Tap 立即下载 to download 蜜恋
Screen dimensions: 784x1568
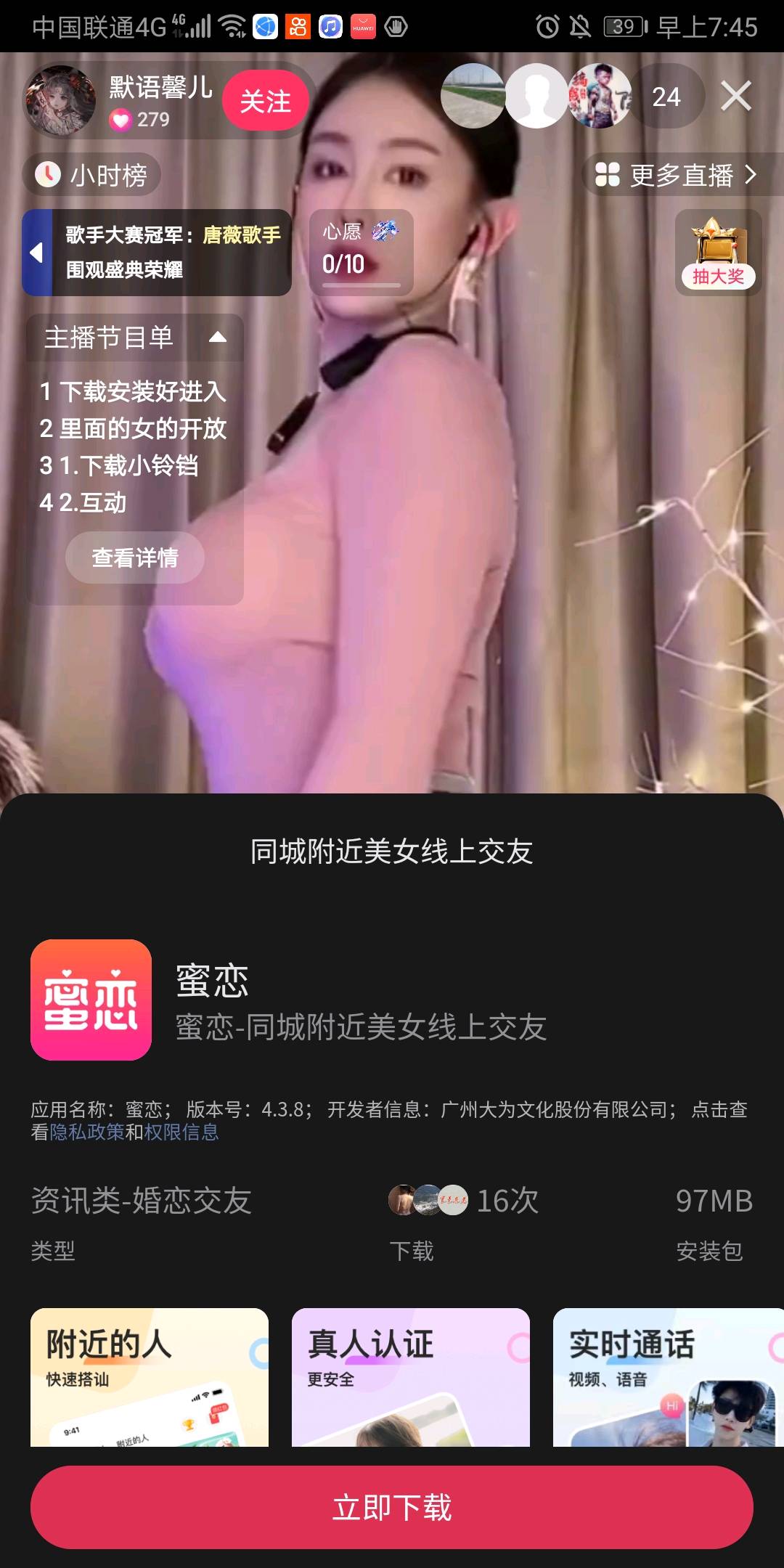click(392, 1507)
